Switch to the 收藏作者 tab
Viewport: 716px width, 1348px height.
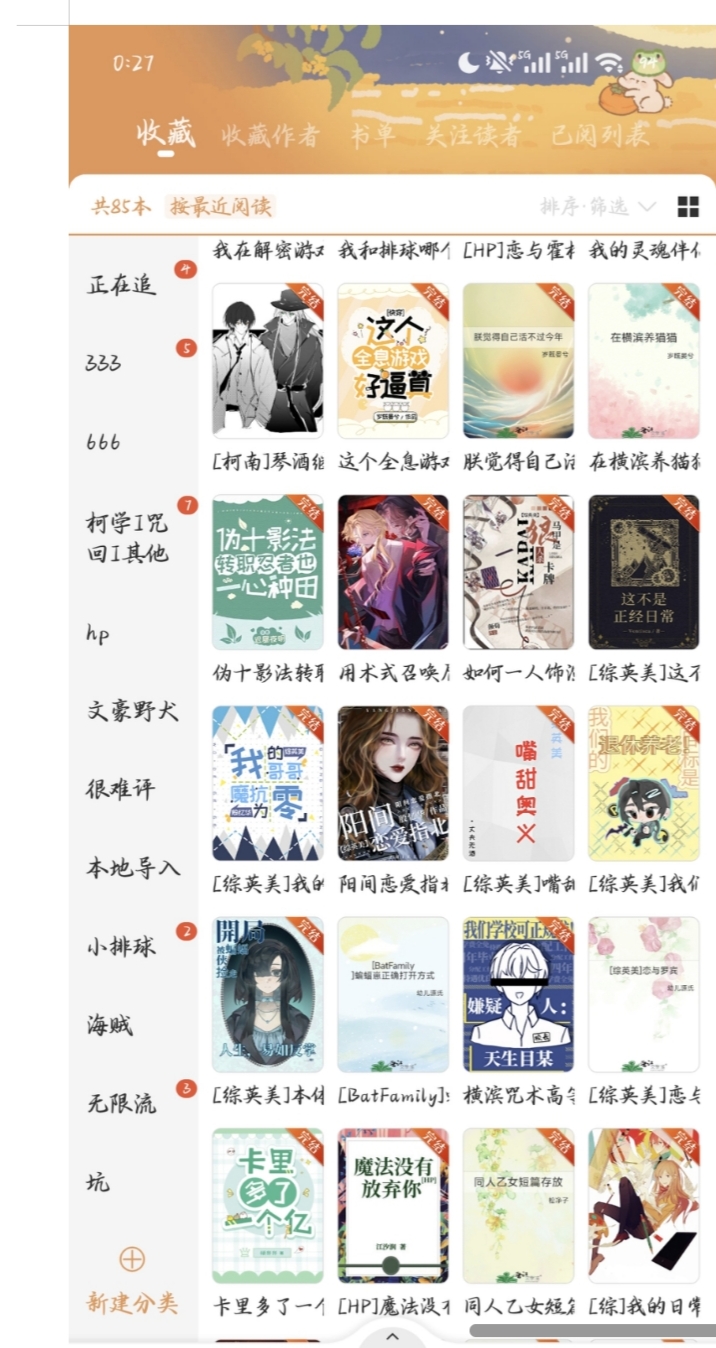[270, 135]
